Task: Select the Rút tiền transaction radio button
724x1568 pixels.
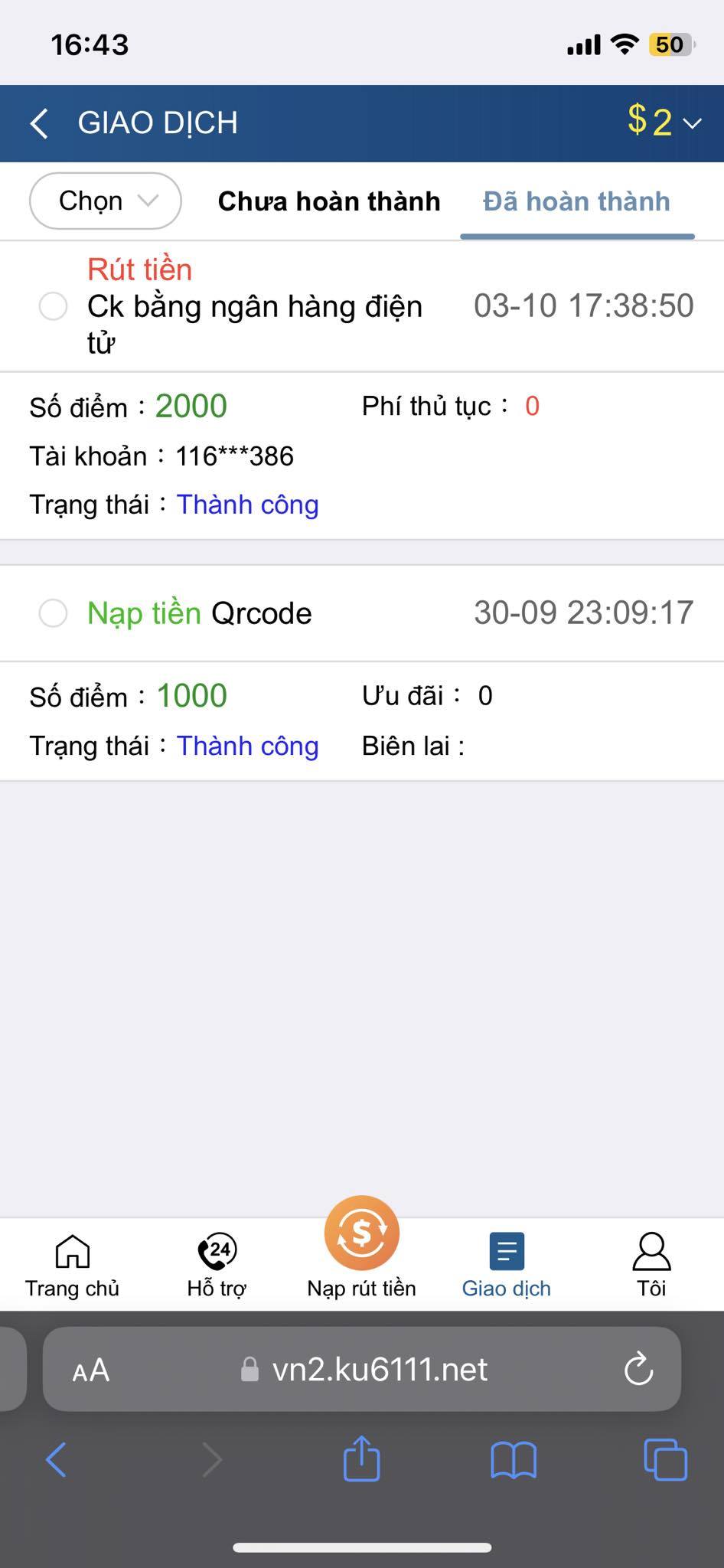Action: tap(54, 306)
